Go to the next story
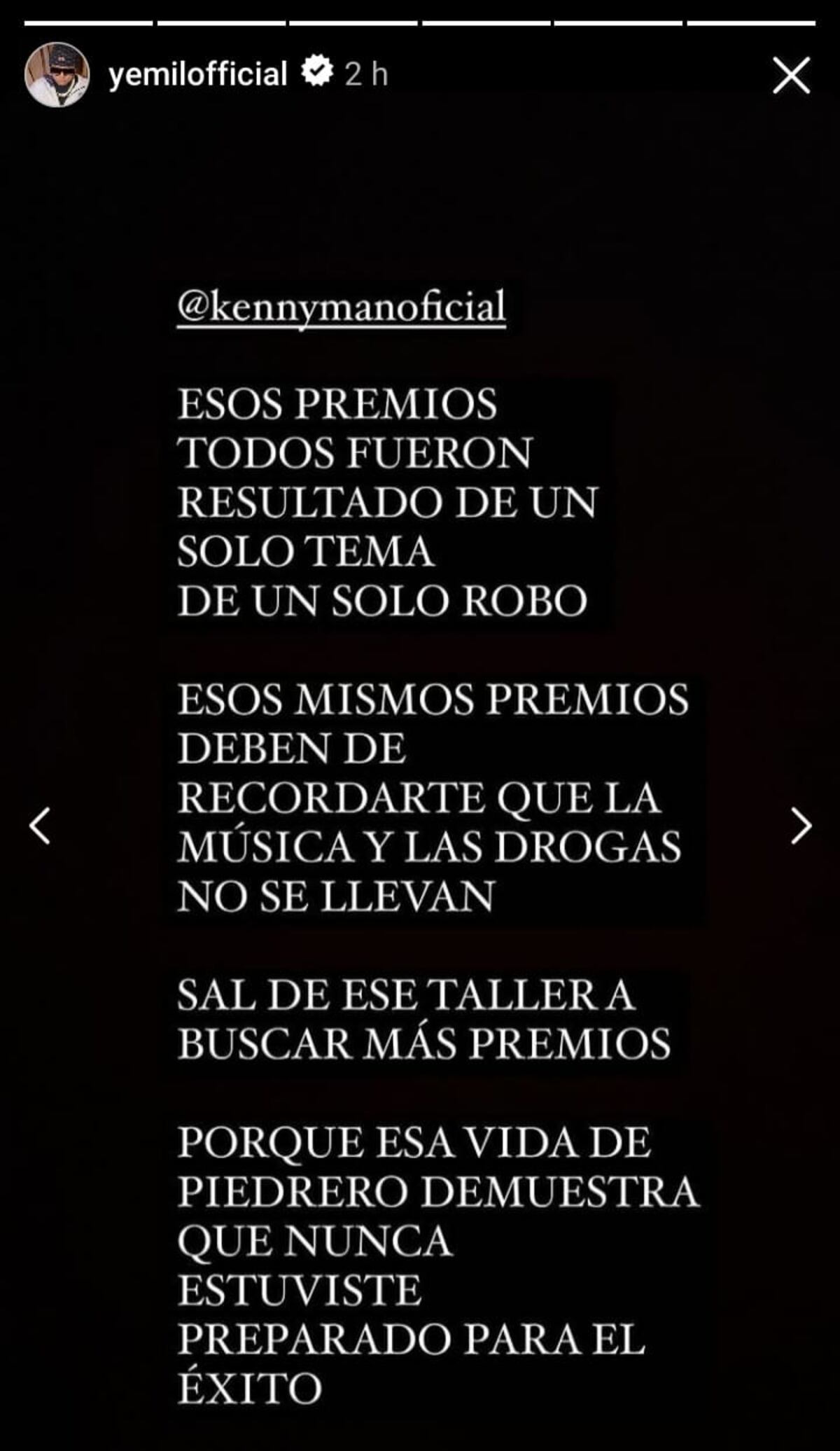The width and height of the screenshot is (840, 1451). point(800,826)
